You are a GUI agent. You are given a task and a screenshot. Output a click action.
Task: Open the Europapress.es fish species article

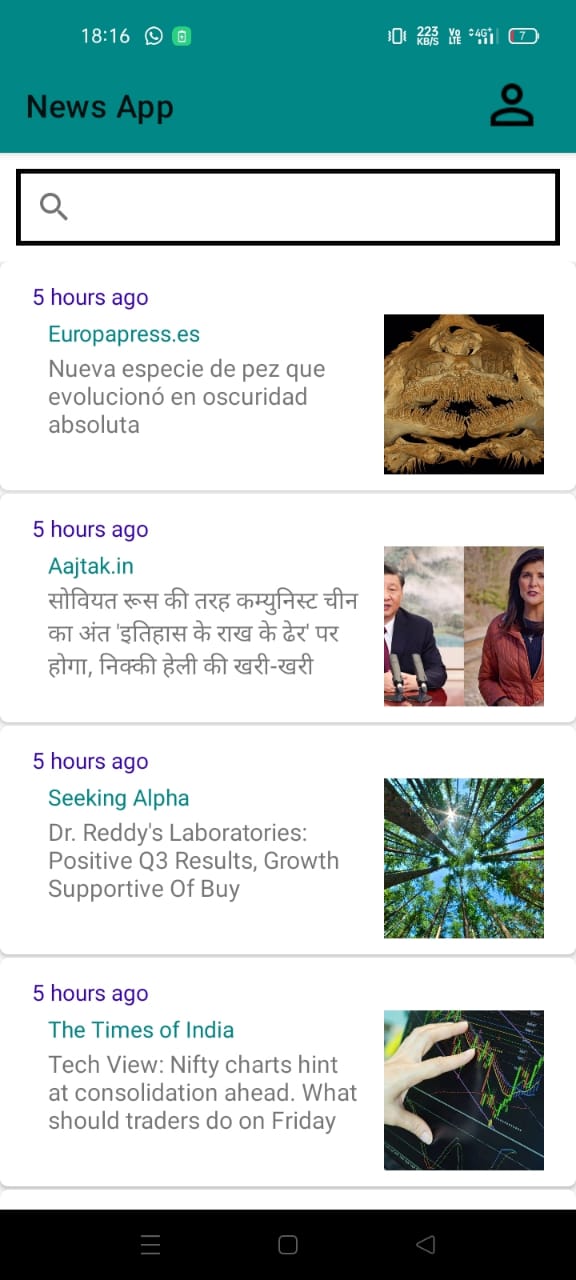[288, 377]
